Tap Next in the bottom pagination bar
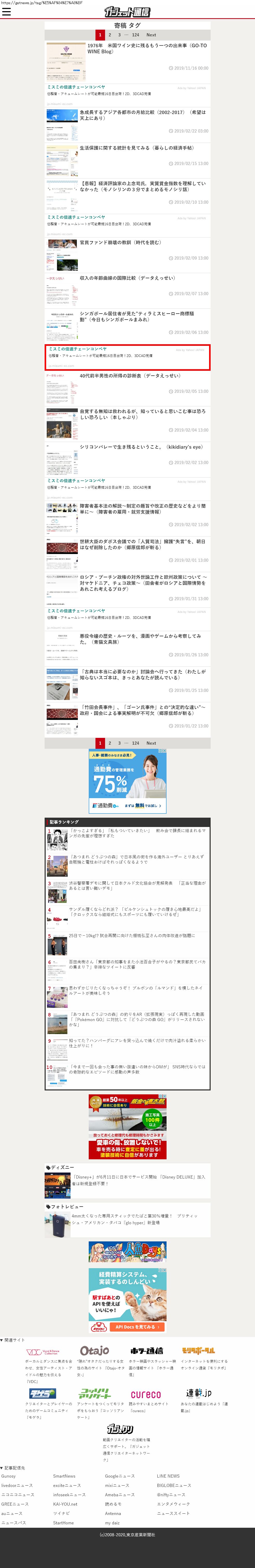The image size is (255, 1568). point(151,743)
